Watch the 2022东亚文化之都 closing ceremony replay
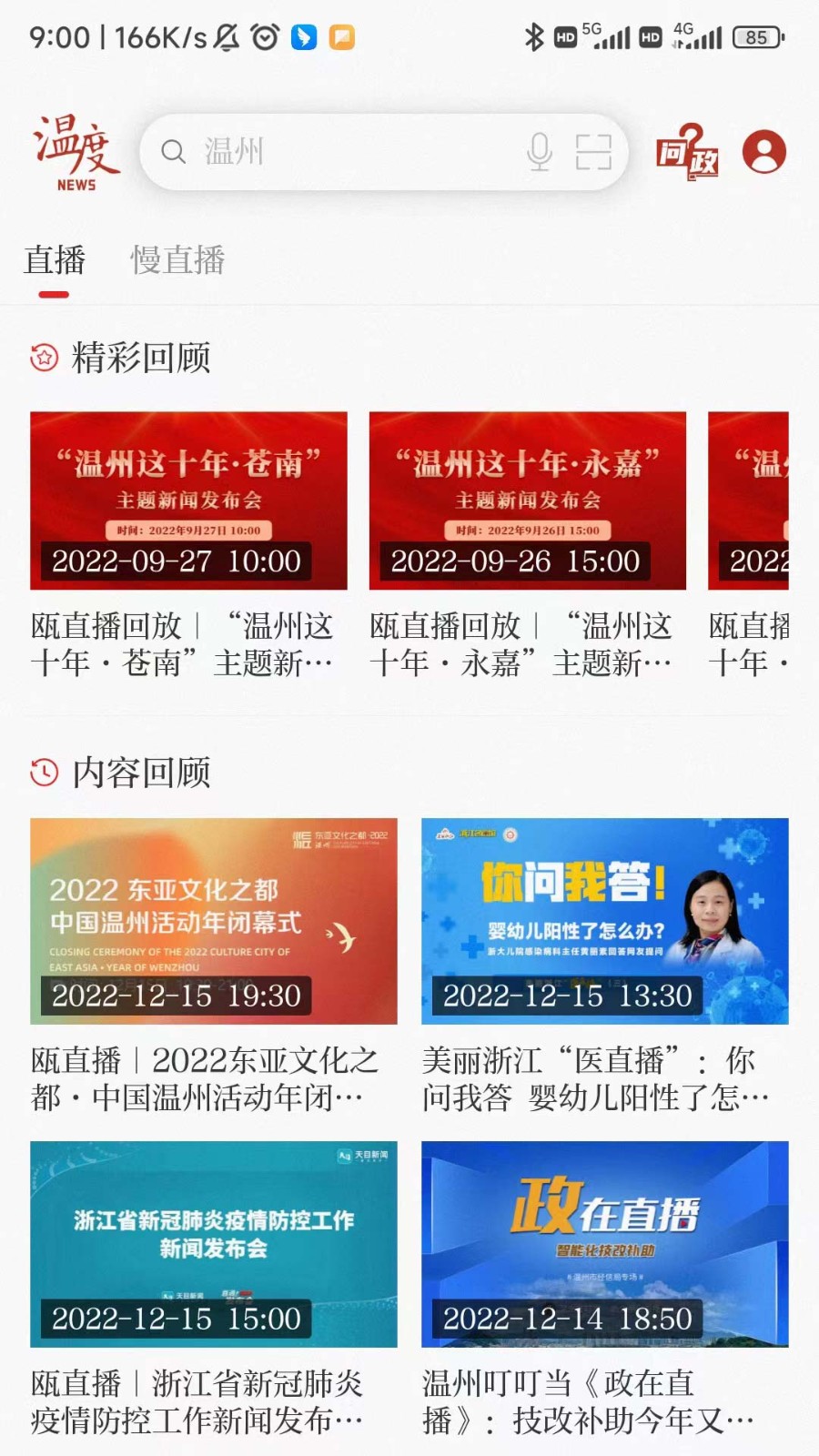The width and height of the screenshot is (819, 1456). (214, 921)
